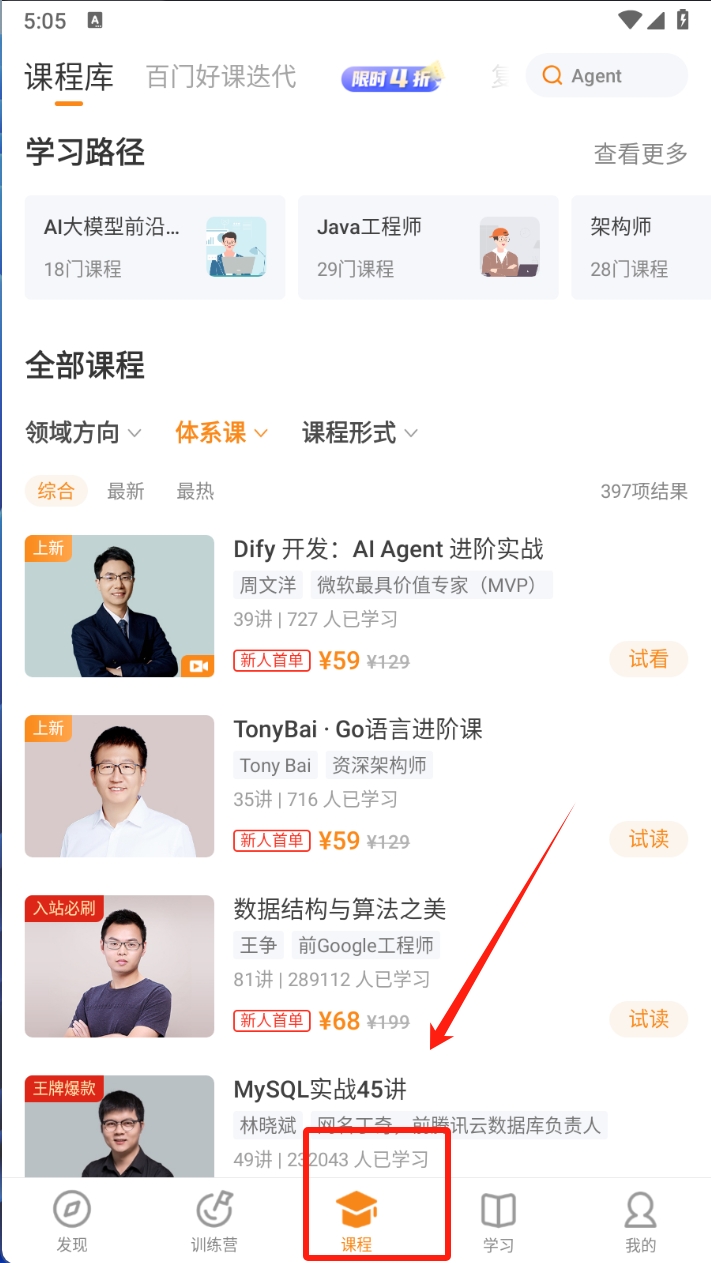Switch to 百门好课迭代 tab
Image resolution: width=711 pixels, height=1263 pixels.
[x=221, y=77]
